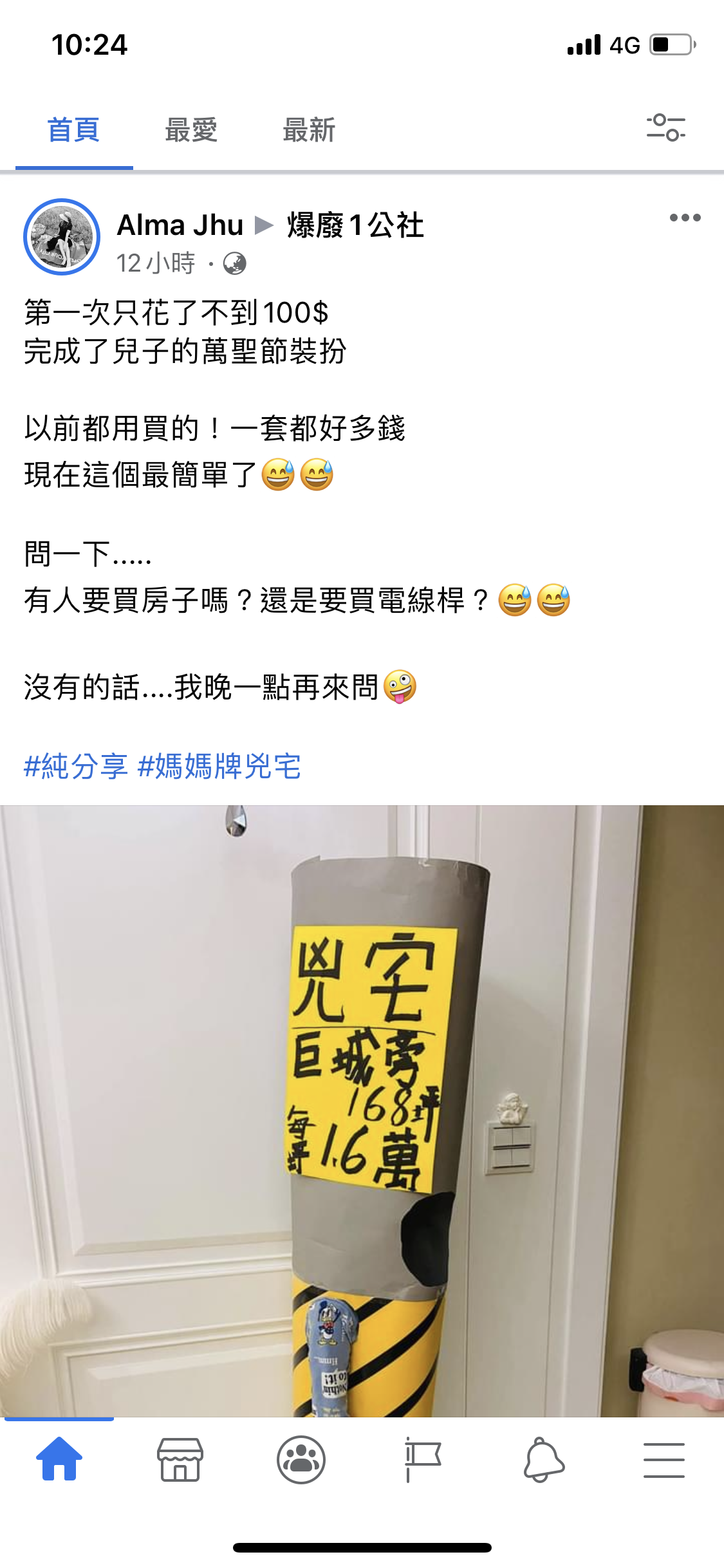Switch to the 最新 tab
724x1568 pixels.
[309, 130]
